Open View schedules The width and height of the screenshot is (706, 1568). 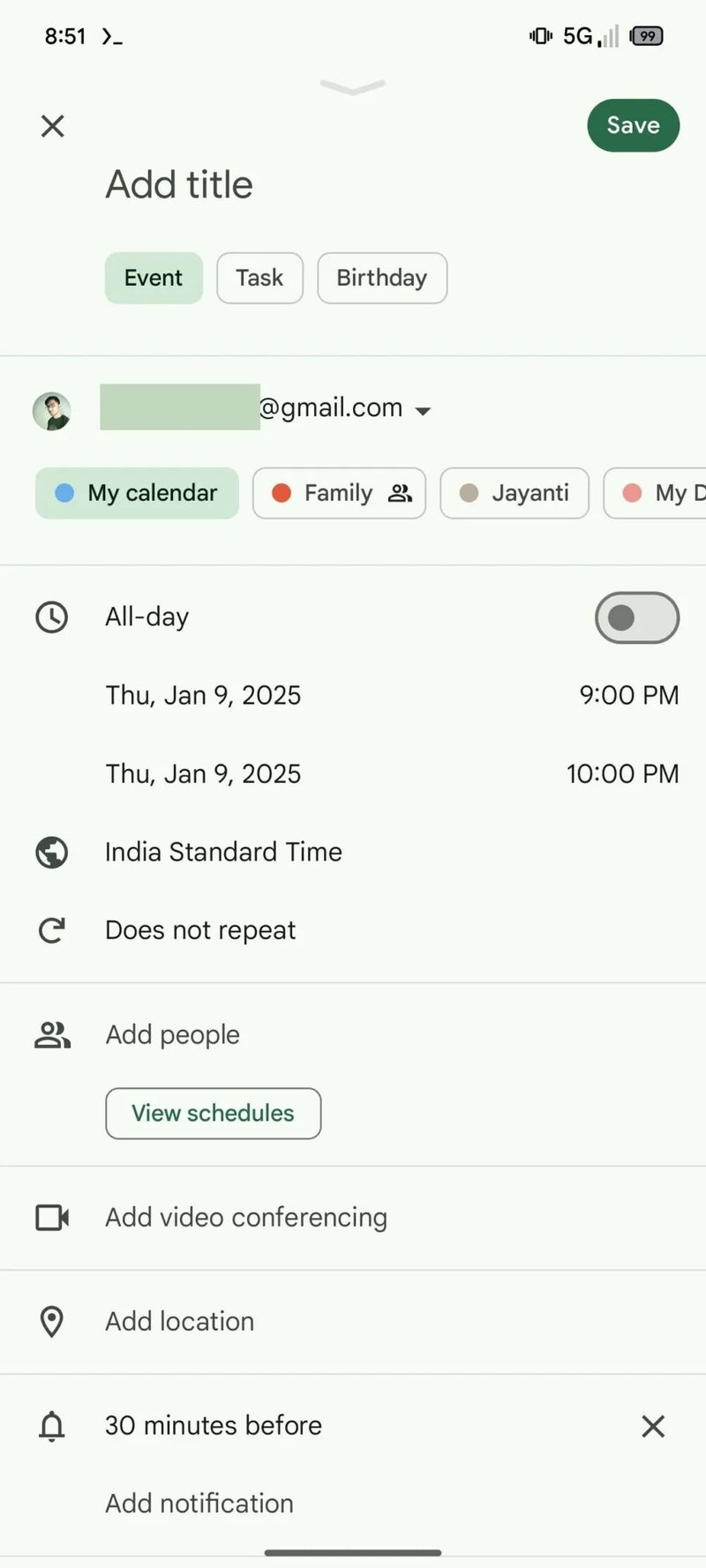point(213,1113)
